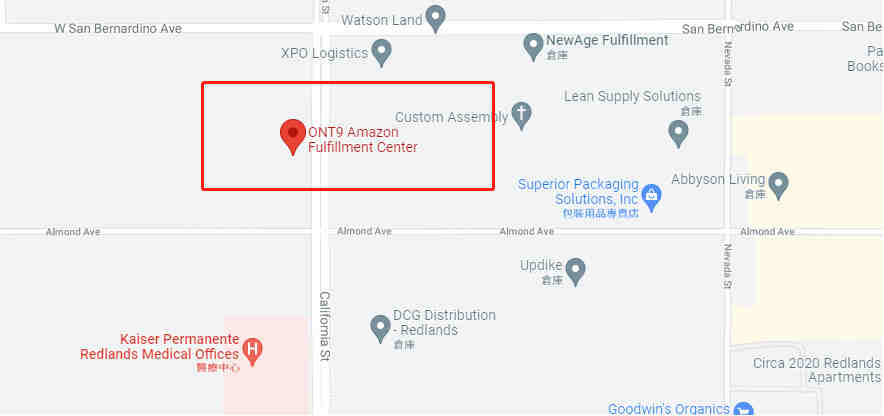The image size is (884, 416).
Task: Open the Custom Assembly marker
Action: point(520,114)
